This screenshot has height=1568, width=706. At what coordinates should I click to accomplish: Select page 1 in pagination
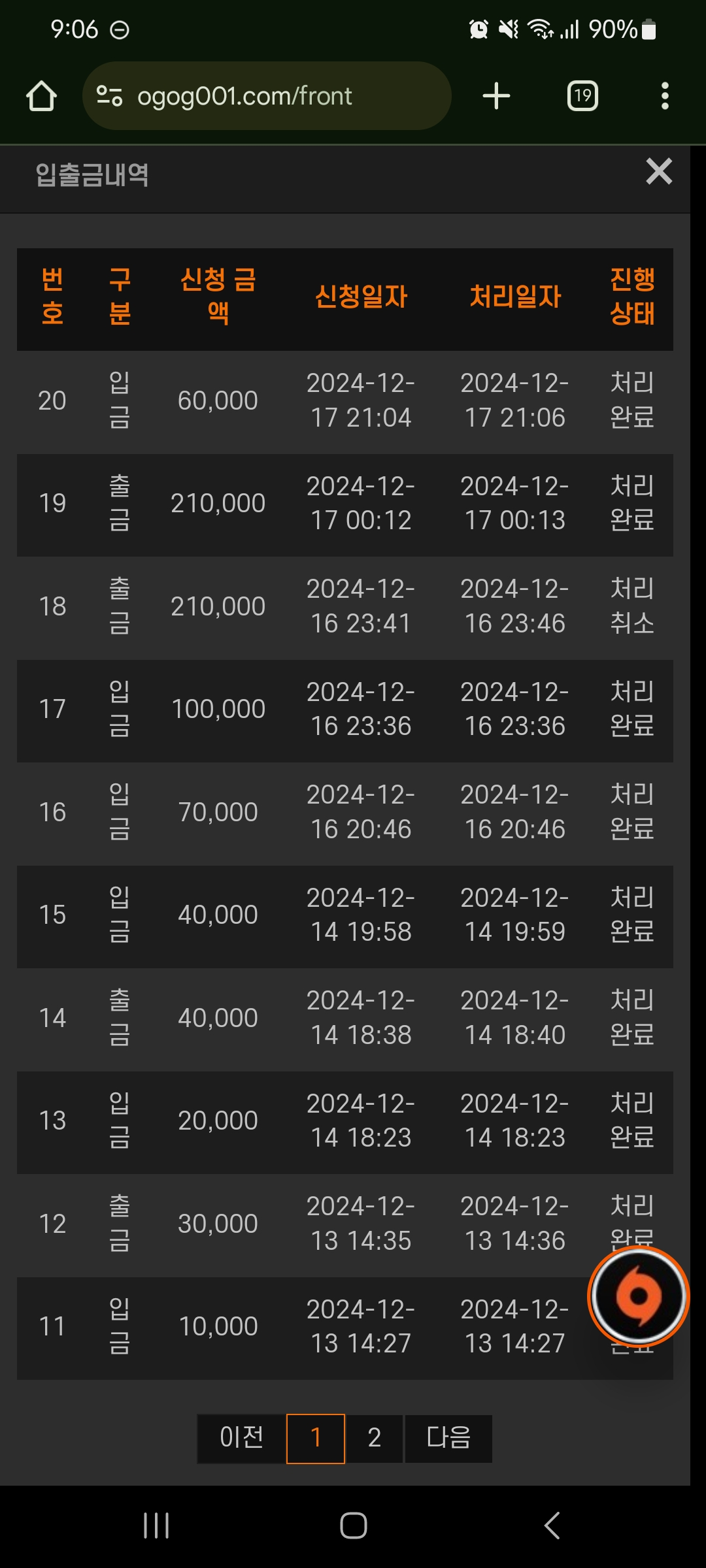[x=316, y=1438]
